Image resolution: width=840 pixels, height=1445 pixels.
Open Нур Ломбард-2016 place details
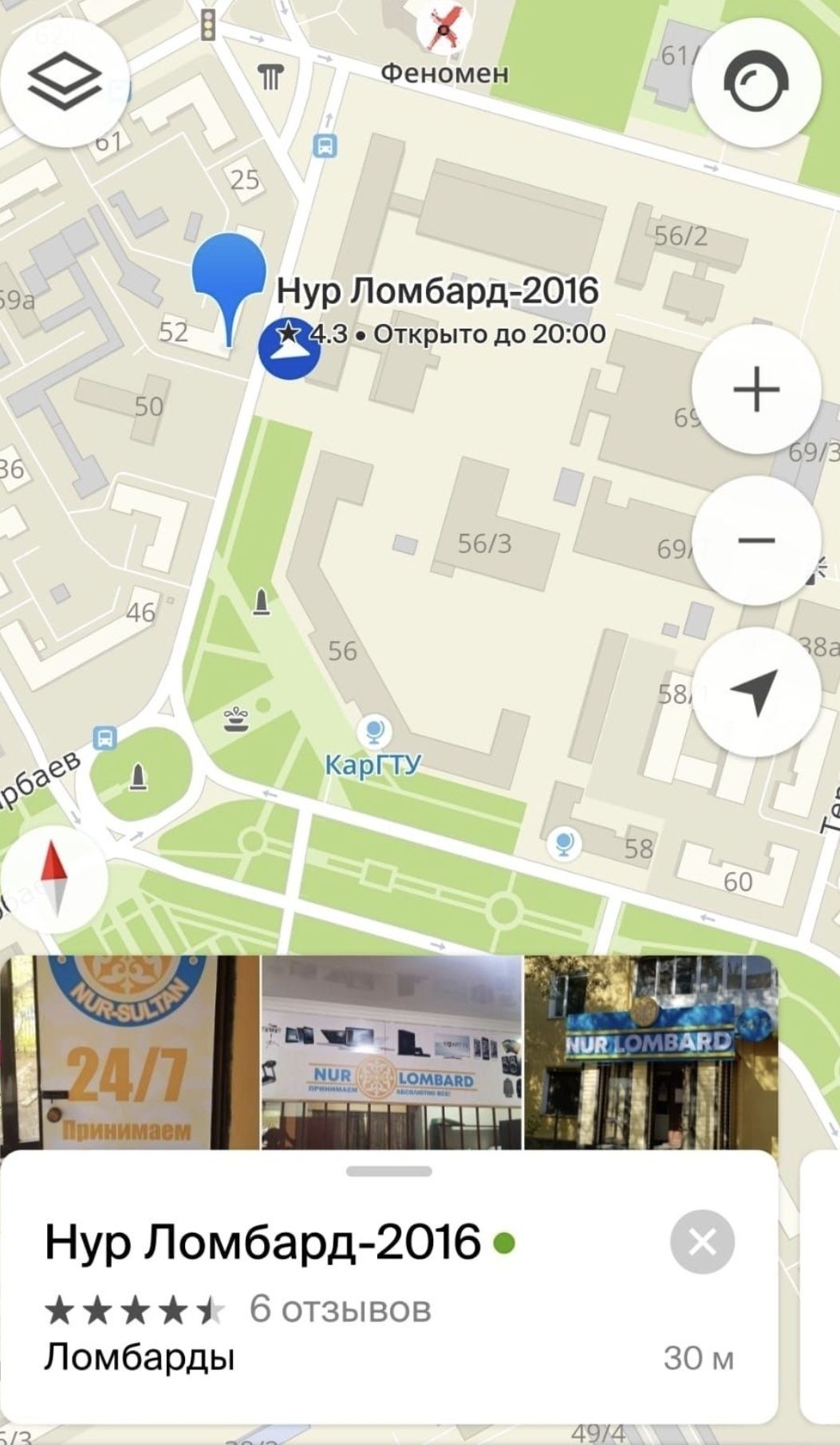[263, 1242]
